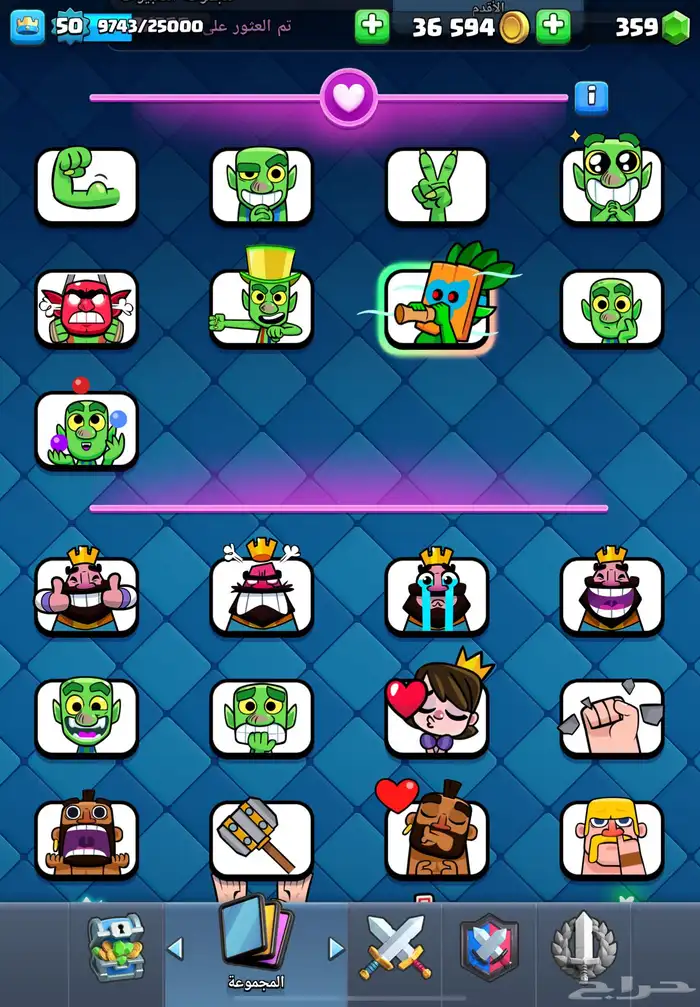Select the flexing green arm emote
This screenshot has height=1007, width=700.
pos(86,186)
